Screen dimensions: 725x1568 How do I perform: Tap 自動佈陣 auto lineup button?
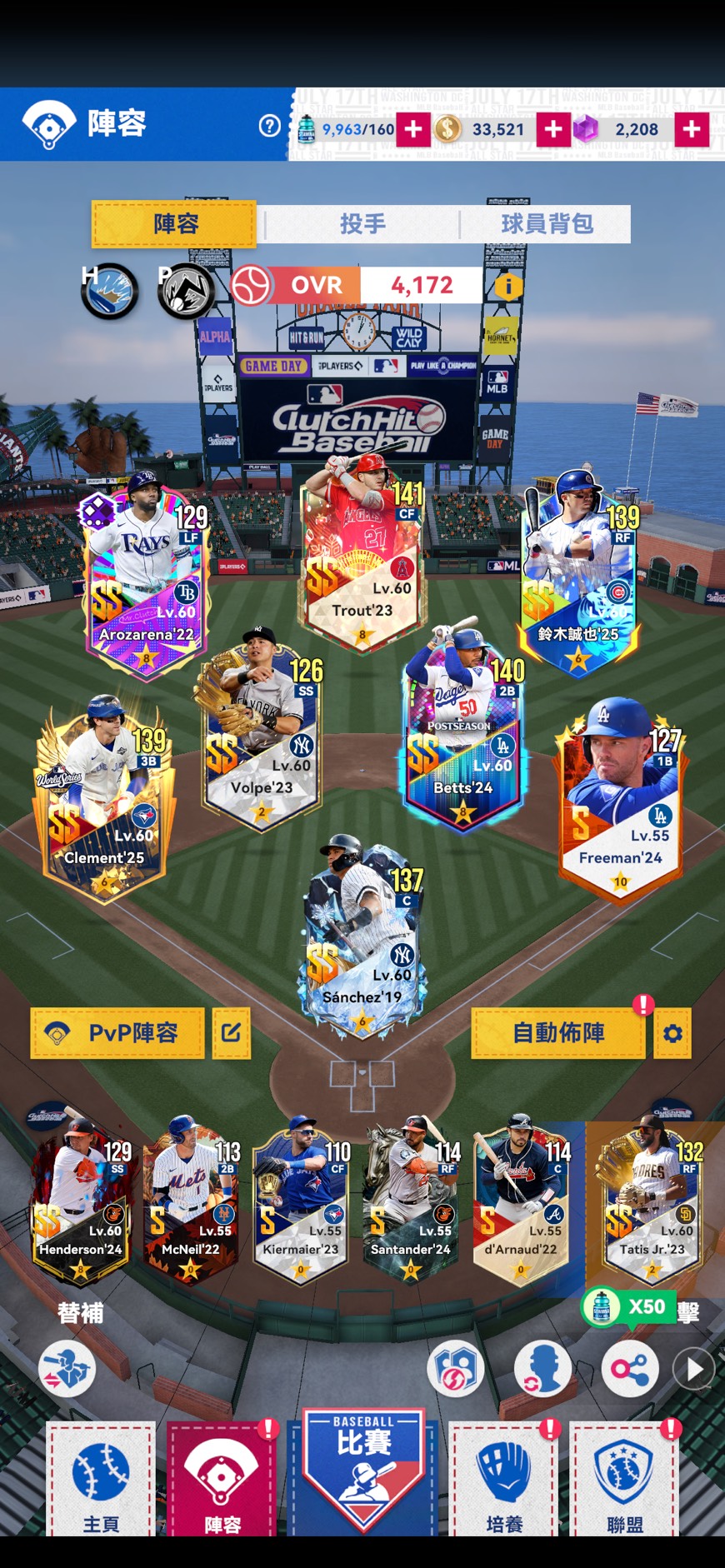point(557,1033)
